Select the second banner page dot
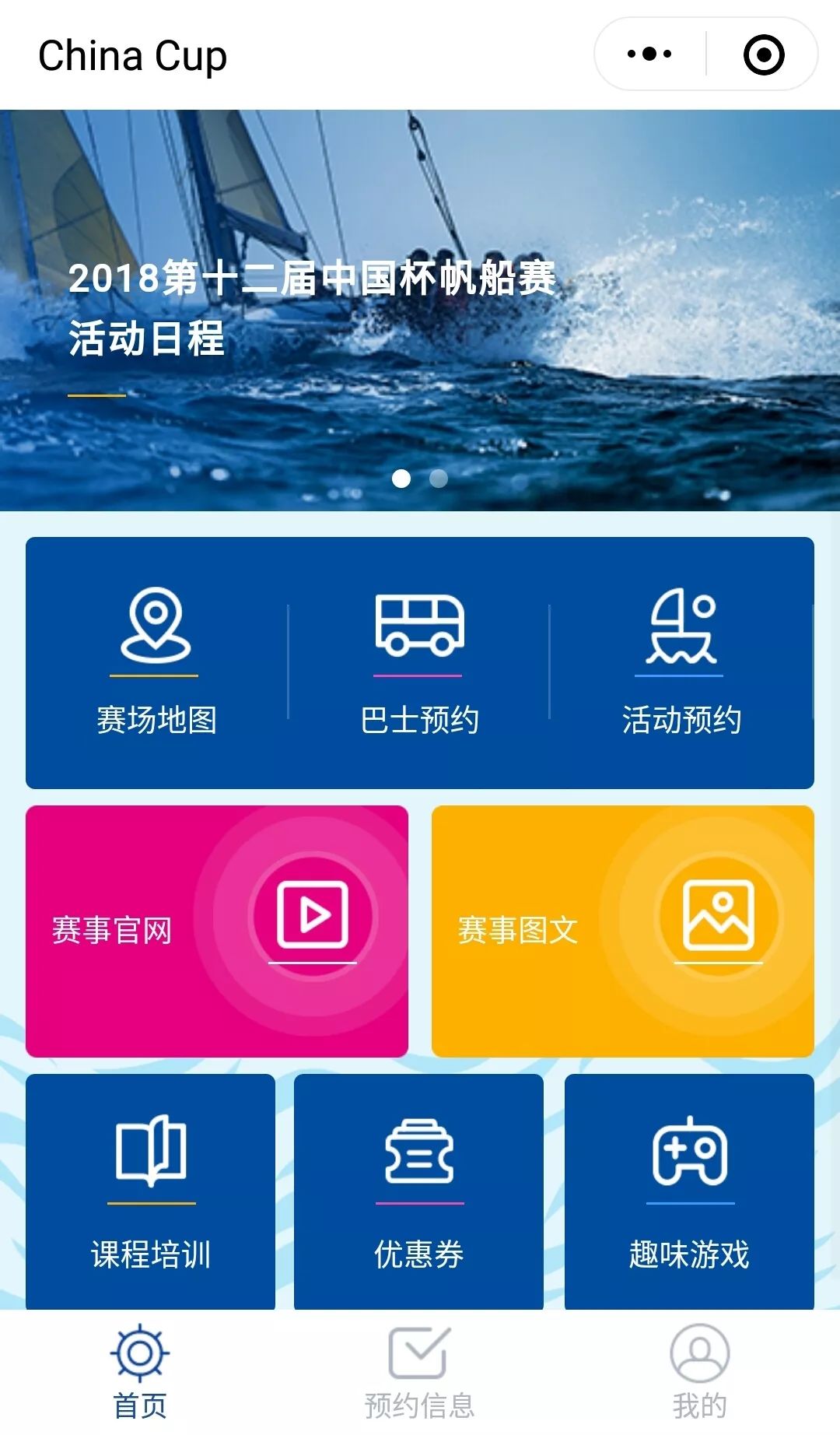The image size is (840, 1435). 439,479
